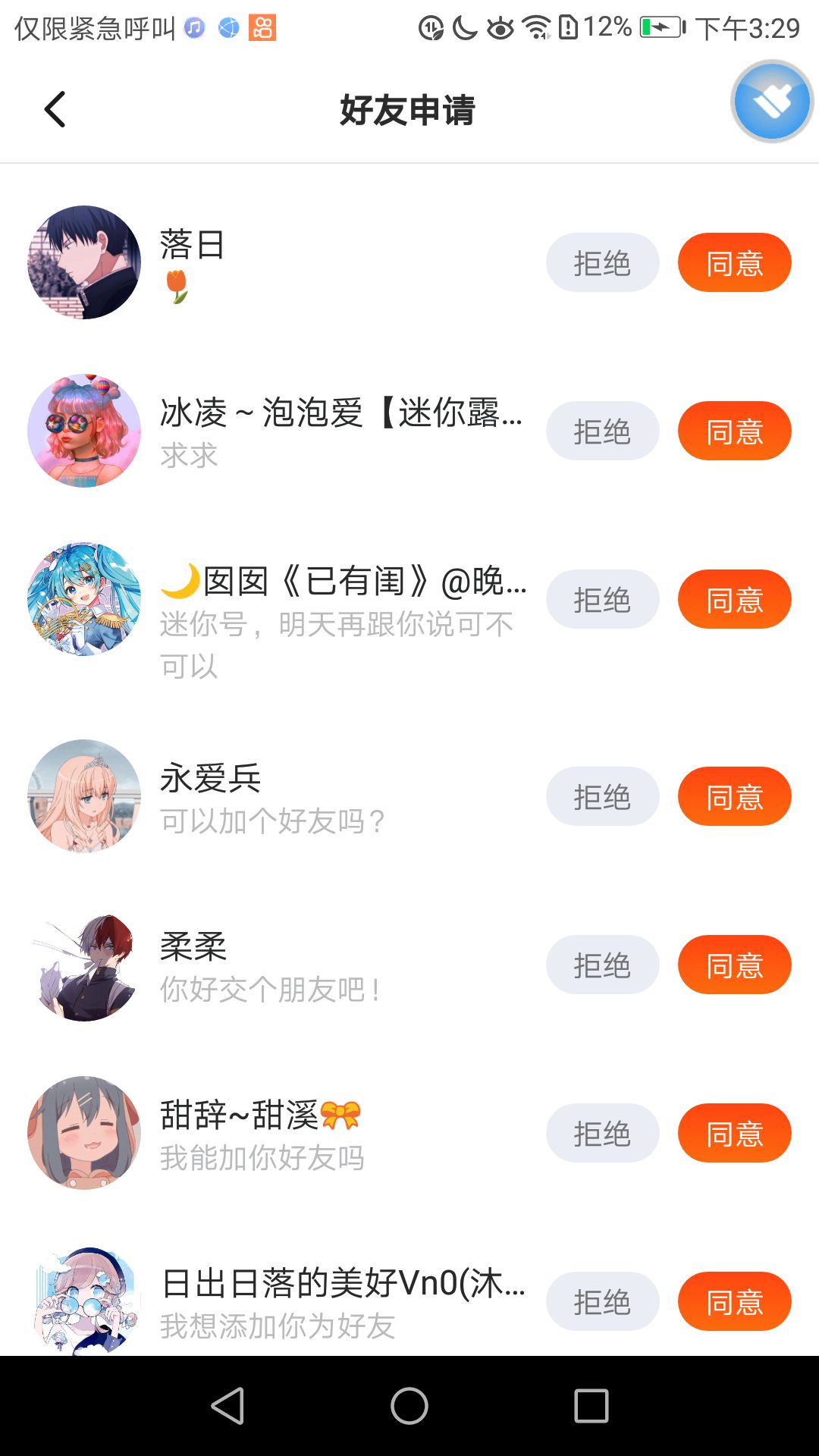Screen dimensions: 819x1456
Task: Approve 甜辞~甜溪's friend request
Action: coord(734,1134)
